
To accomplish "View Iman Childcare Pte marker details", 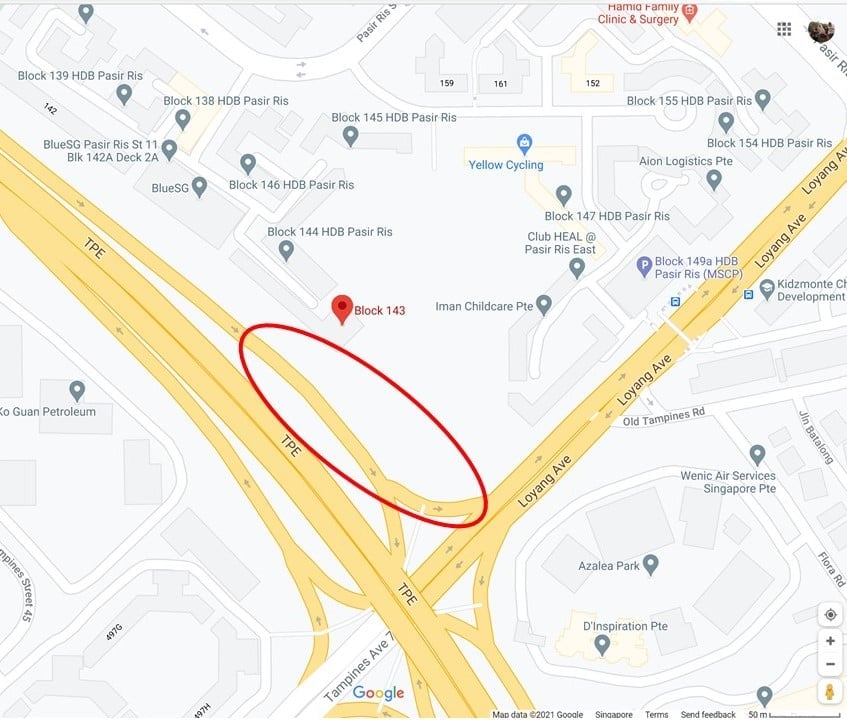I will coord(544,304).
